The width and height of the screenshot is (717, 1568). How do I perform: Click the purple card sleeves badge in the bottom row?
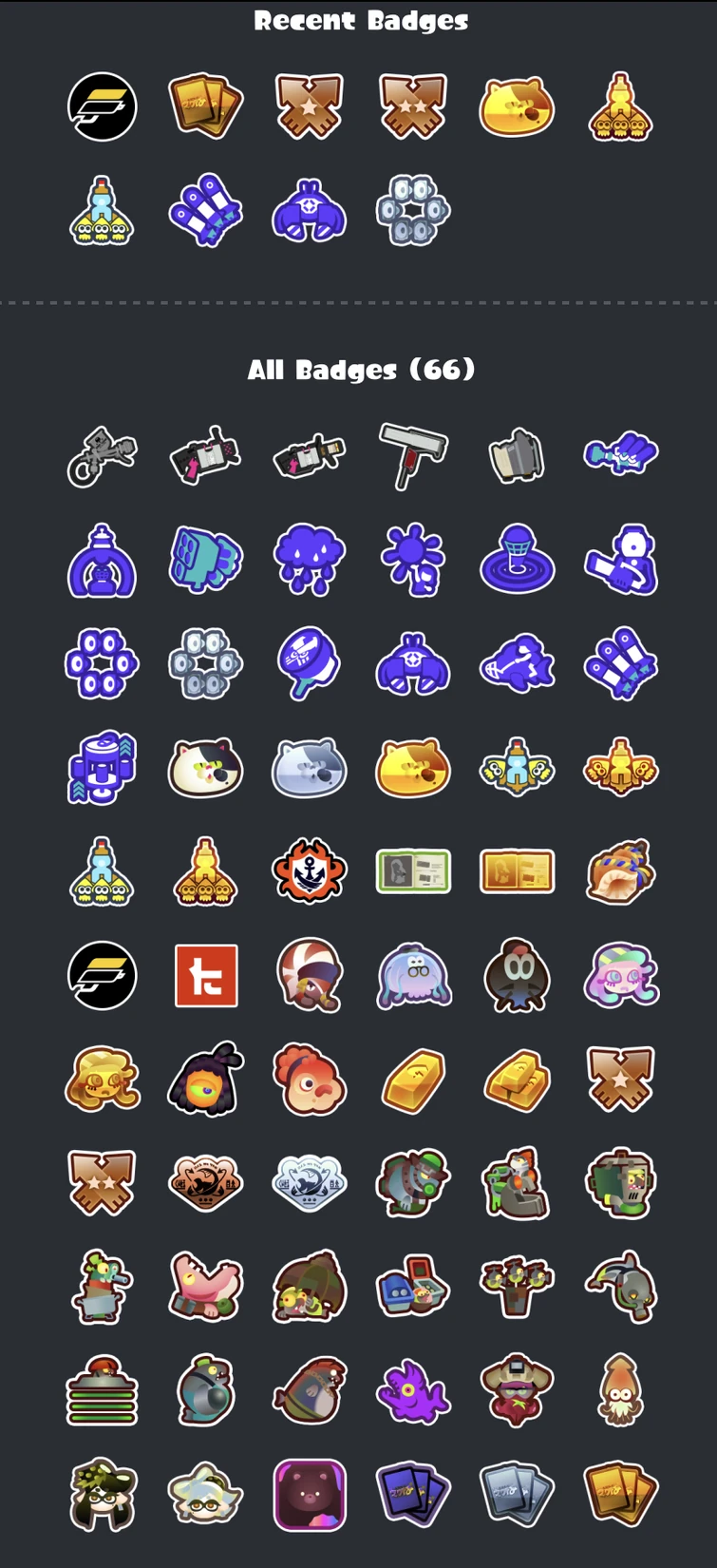tap(411, 1493)
